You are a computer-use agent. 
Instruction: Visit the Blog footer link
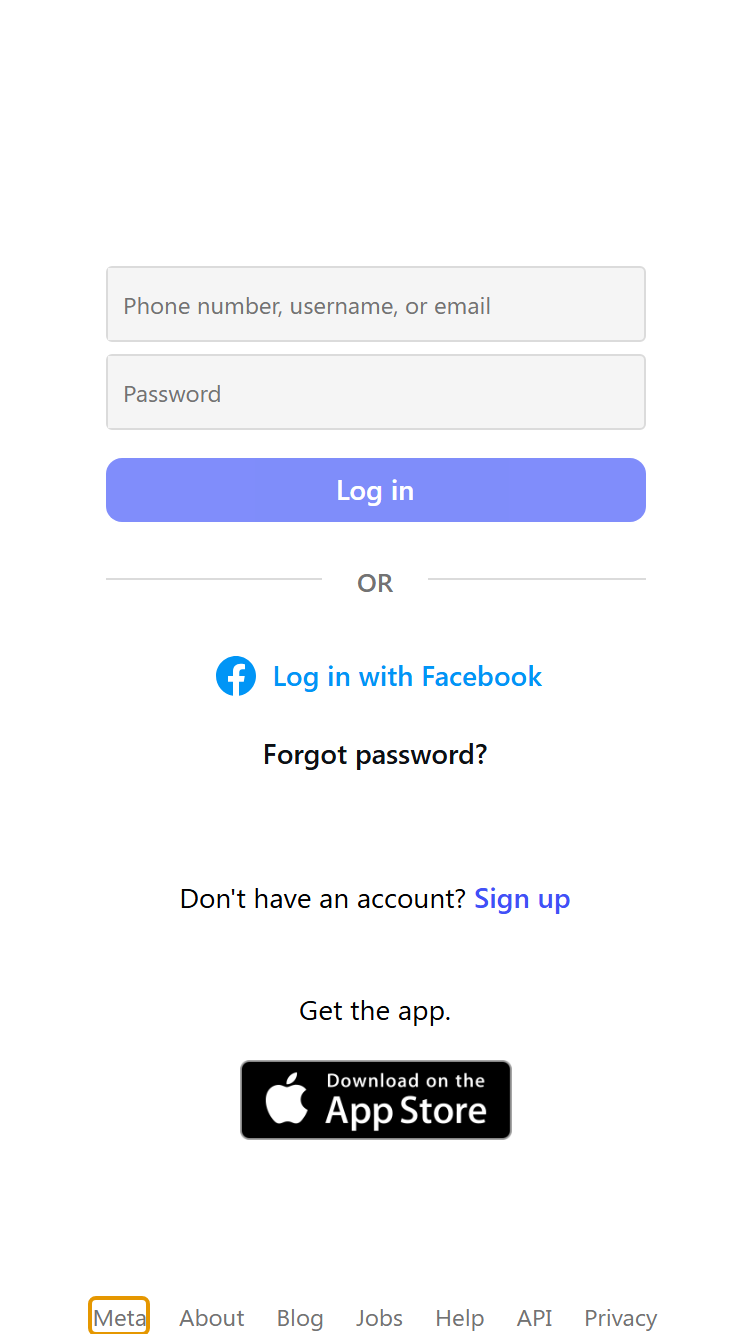[300, 1318]
